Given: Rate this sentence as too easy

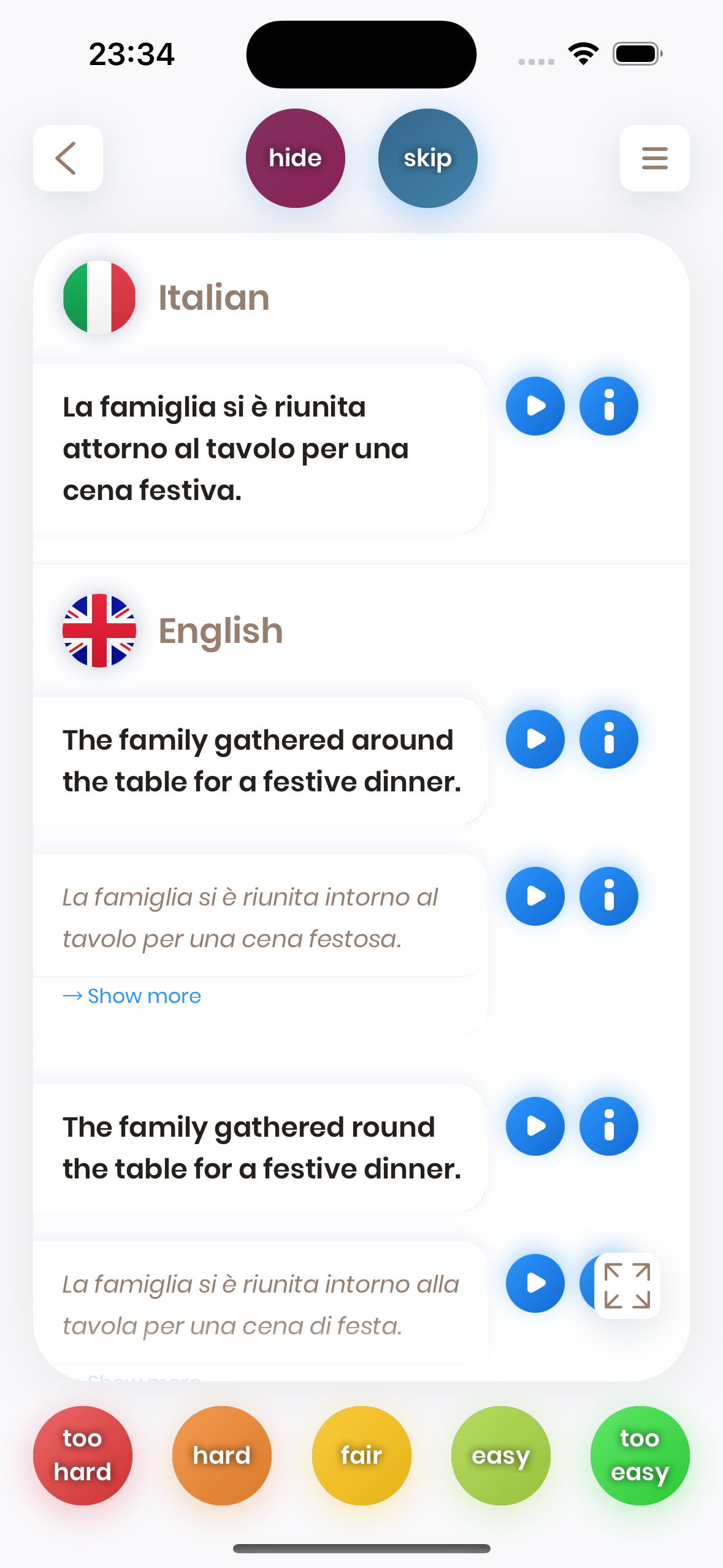Looking at the screenshot, I should coord(640,1455).
